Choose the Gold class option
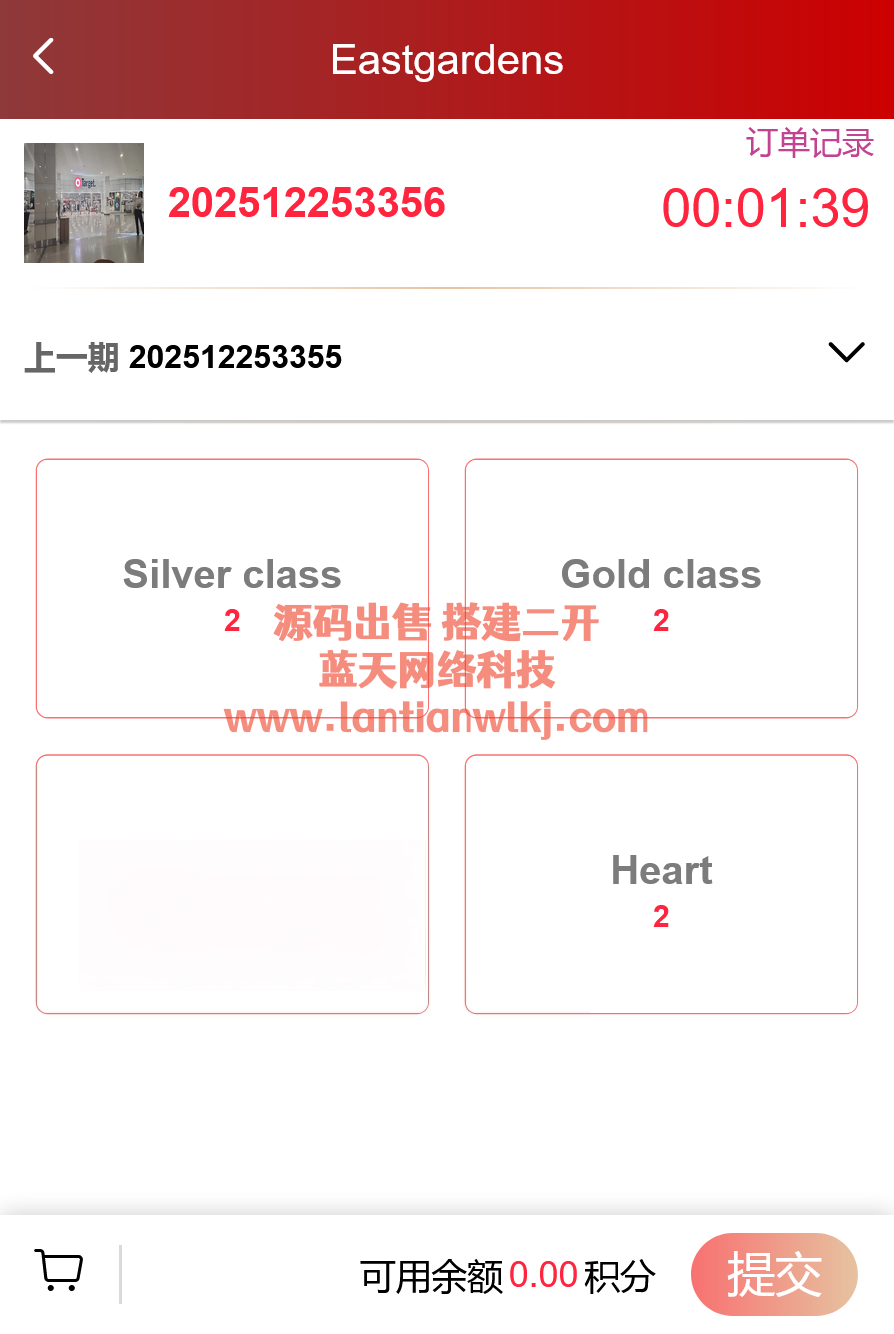This screenshot has width=894, height=1334. (661, 588)
